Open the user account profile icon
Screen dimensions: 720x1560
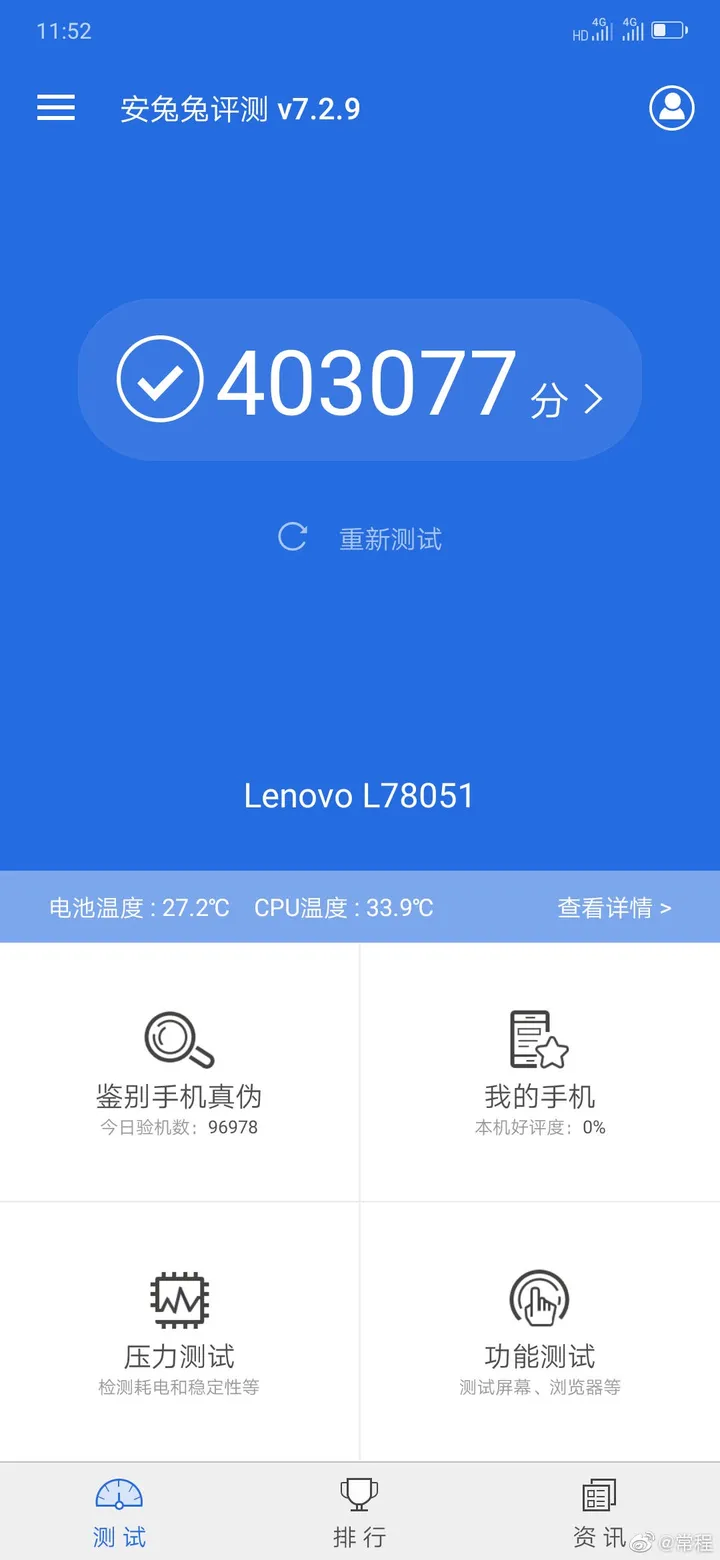(671, 108)
